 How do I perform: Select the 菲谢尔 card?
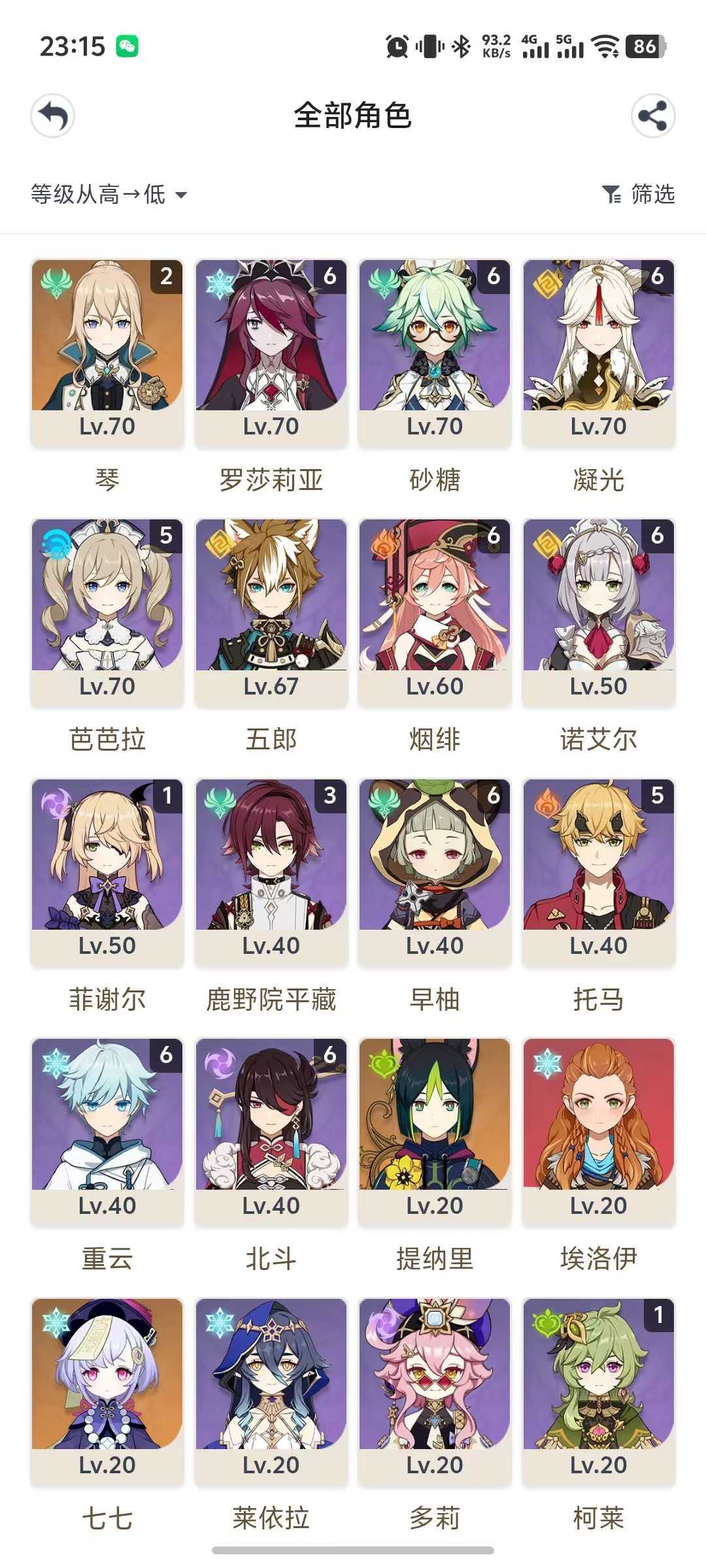point(107,872)
